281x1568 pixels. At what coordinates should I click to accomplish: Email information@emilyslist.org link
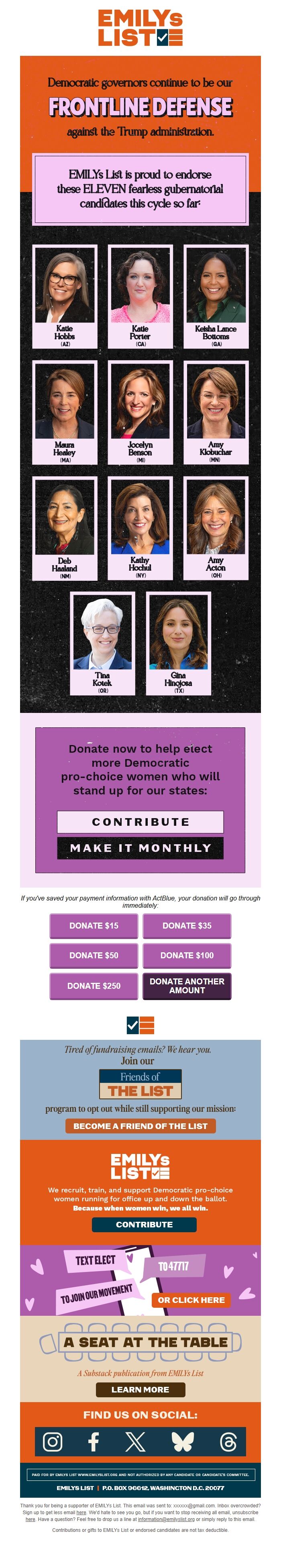click(166, 1519)
